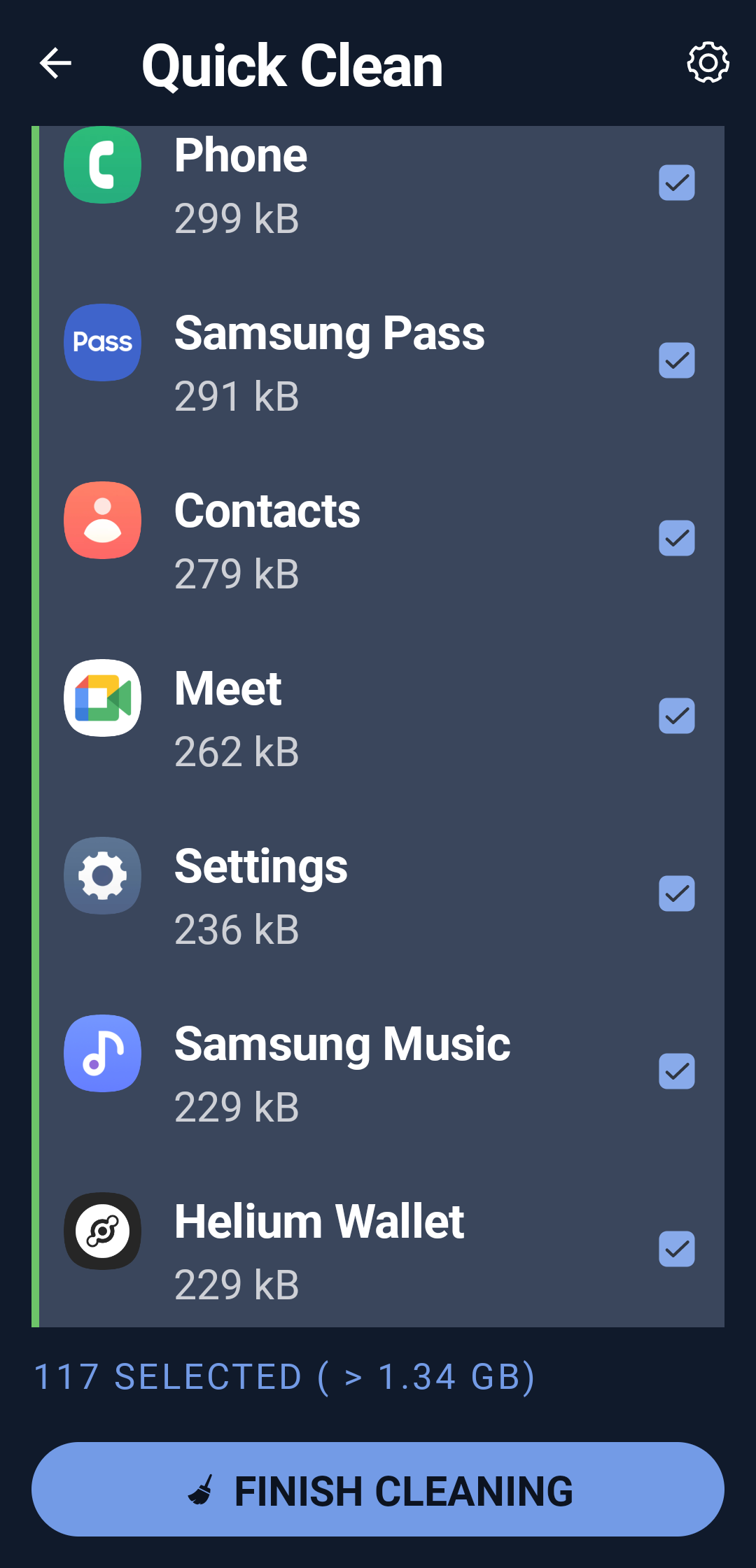The image size is (756, 1568).
Task: Go back using the arrow at top left
Action: point(55,64)
